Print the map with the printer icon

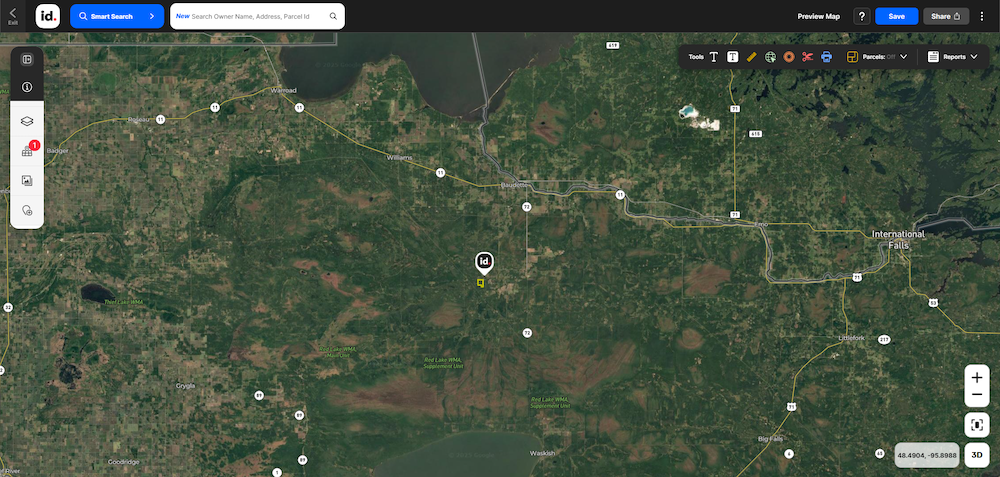(x=826, y=57)
